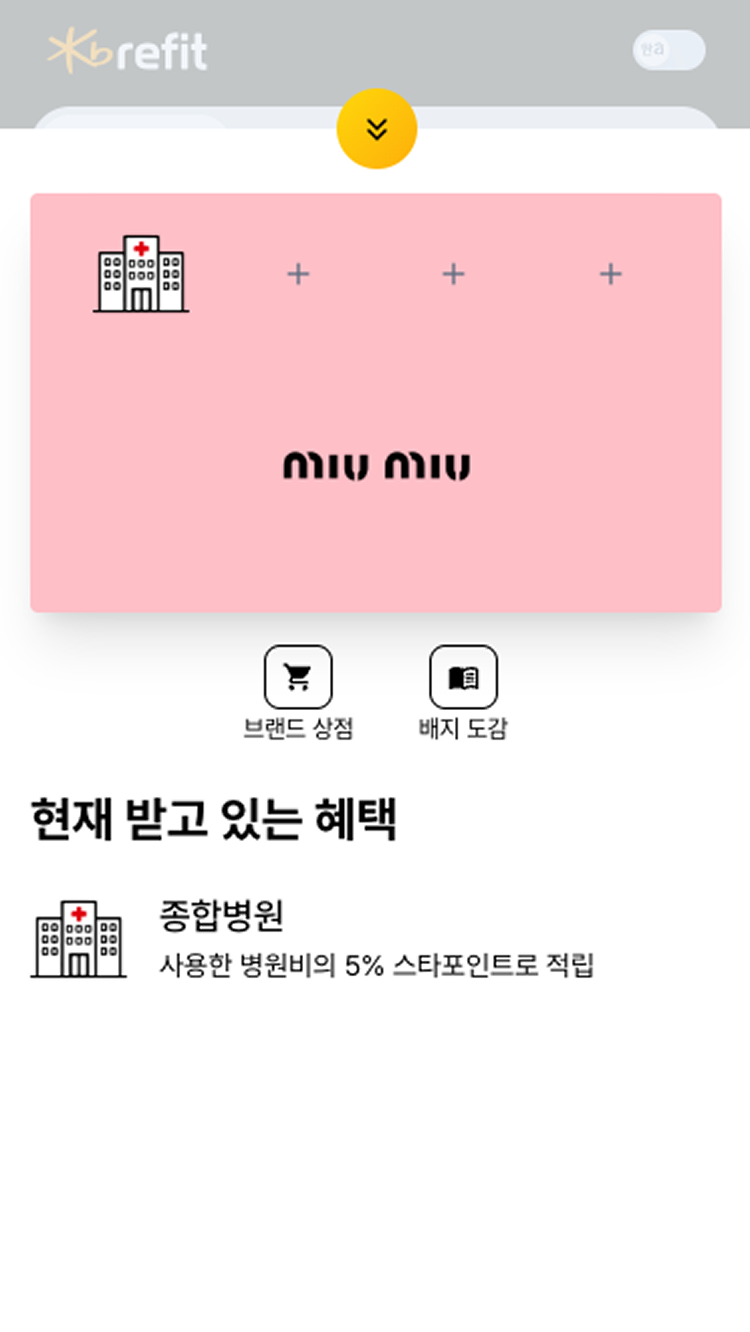Expand the panel with the double-arrow button
This screenshot has height=1332, width=750.
[376, 129]
